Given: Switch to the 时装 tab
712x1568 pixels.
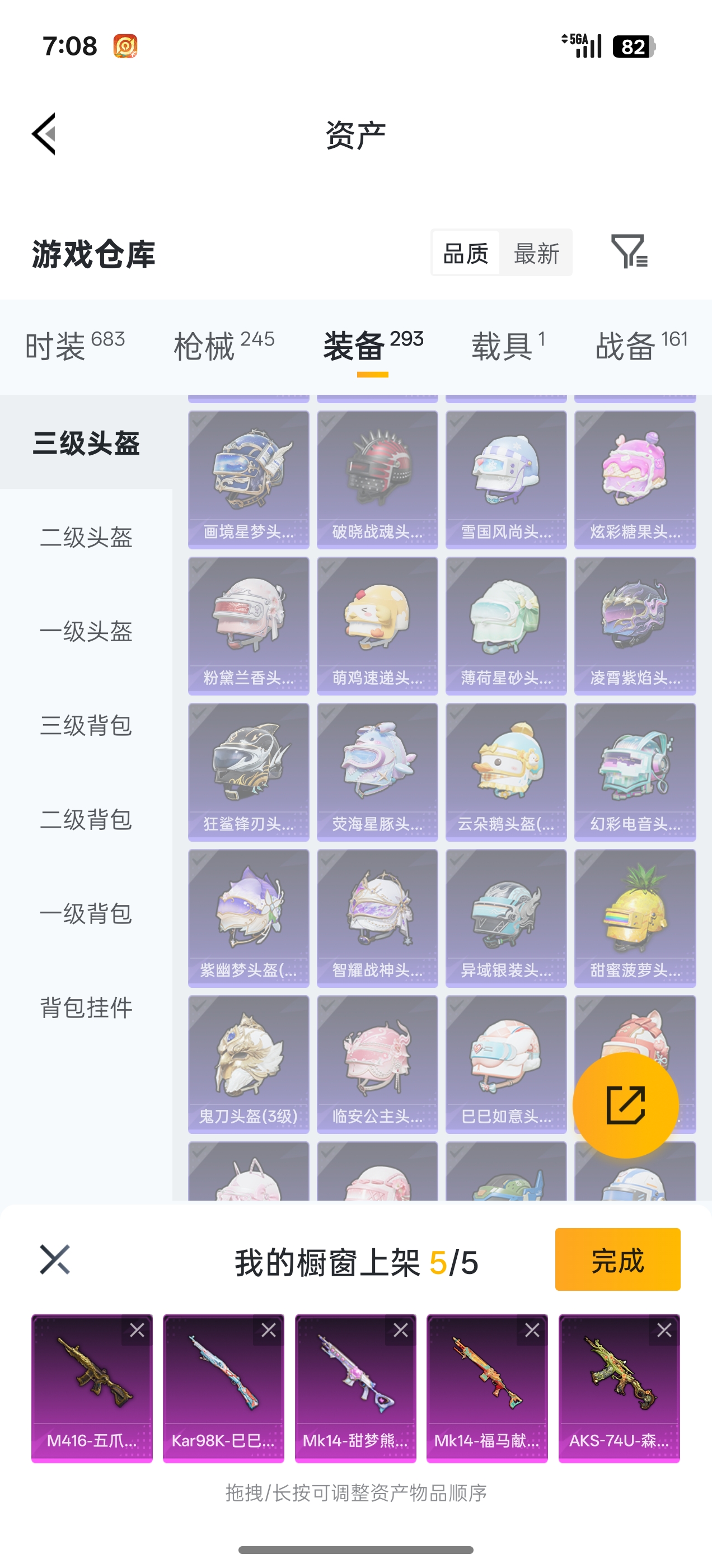Looking at the screenshot, I should point(74,345).
